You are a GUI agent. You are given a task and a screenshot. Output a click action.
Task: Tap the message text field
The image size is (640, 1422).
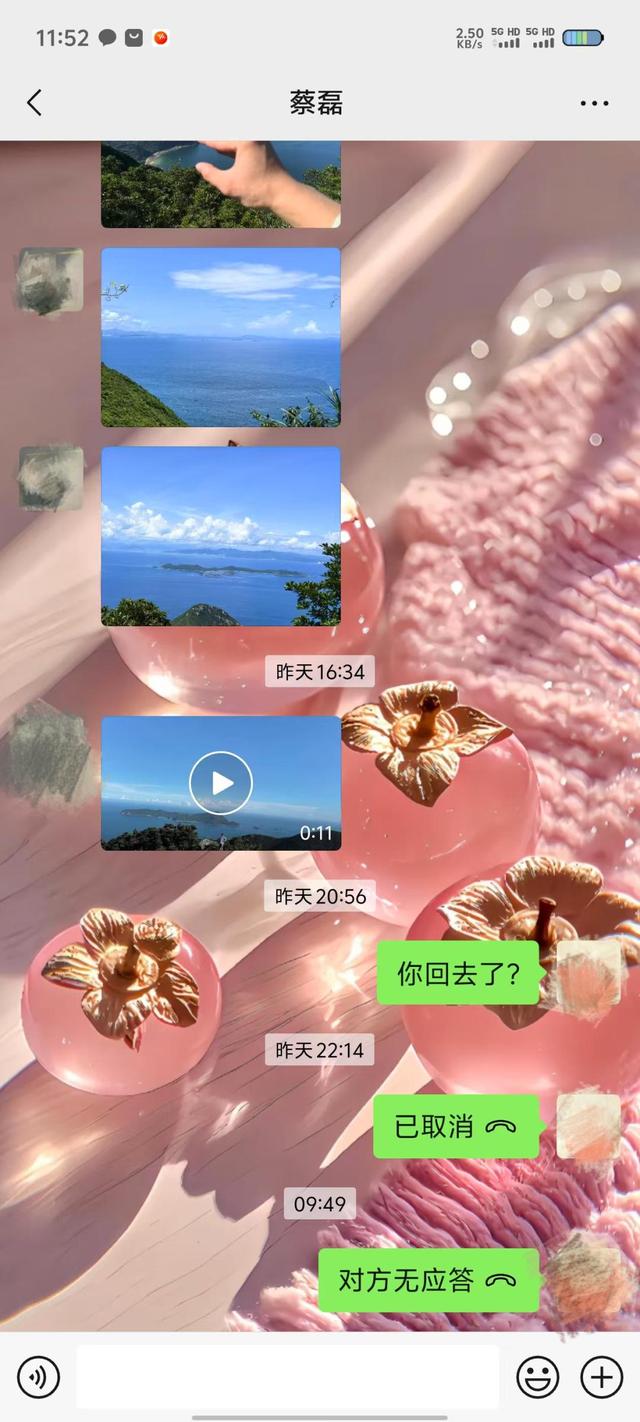click(287, 1377)
